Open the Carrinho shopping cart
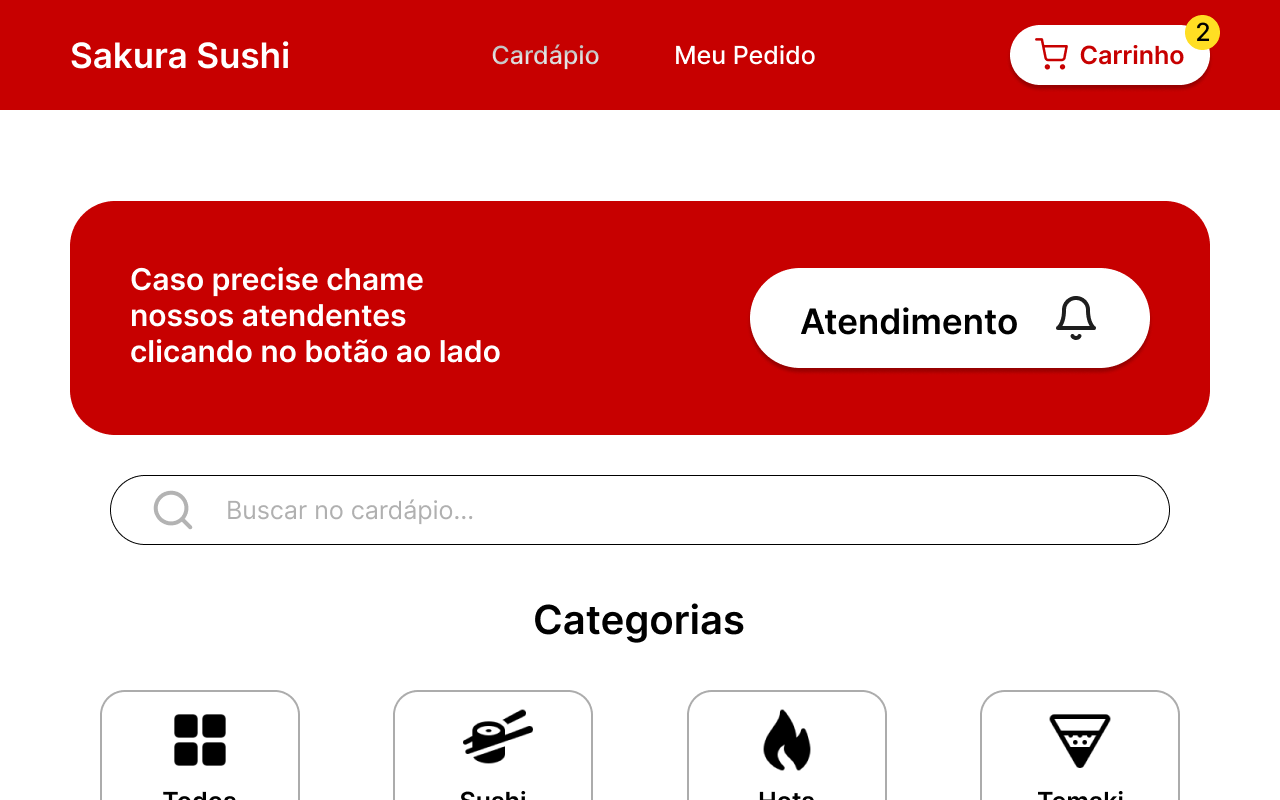1280x800 pixels. tap(1109, 55)
